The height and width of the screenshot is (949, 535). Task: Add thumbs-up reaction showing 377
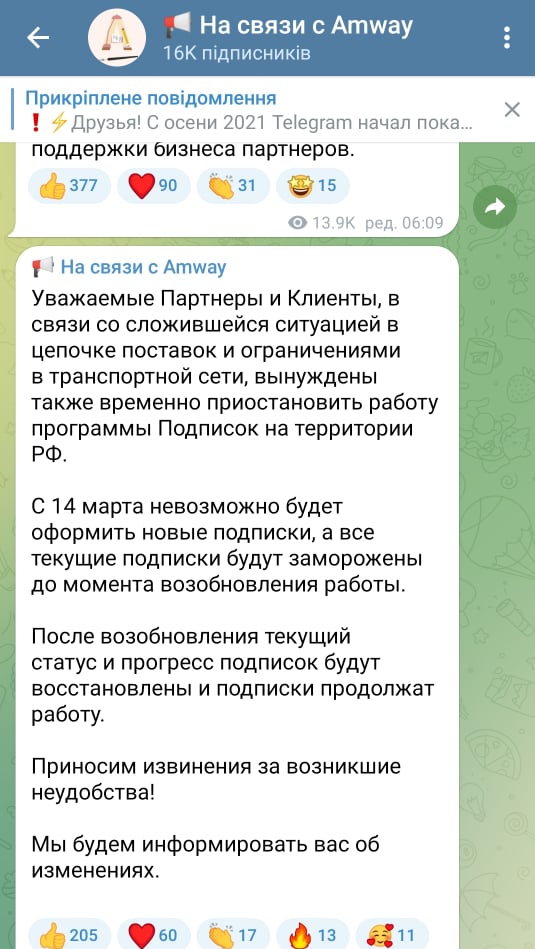70,185
